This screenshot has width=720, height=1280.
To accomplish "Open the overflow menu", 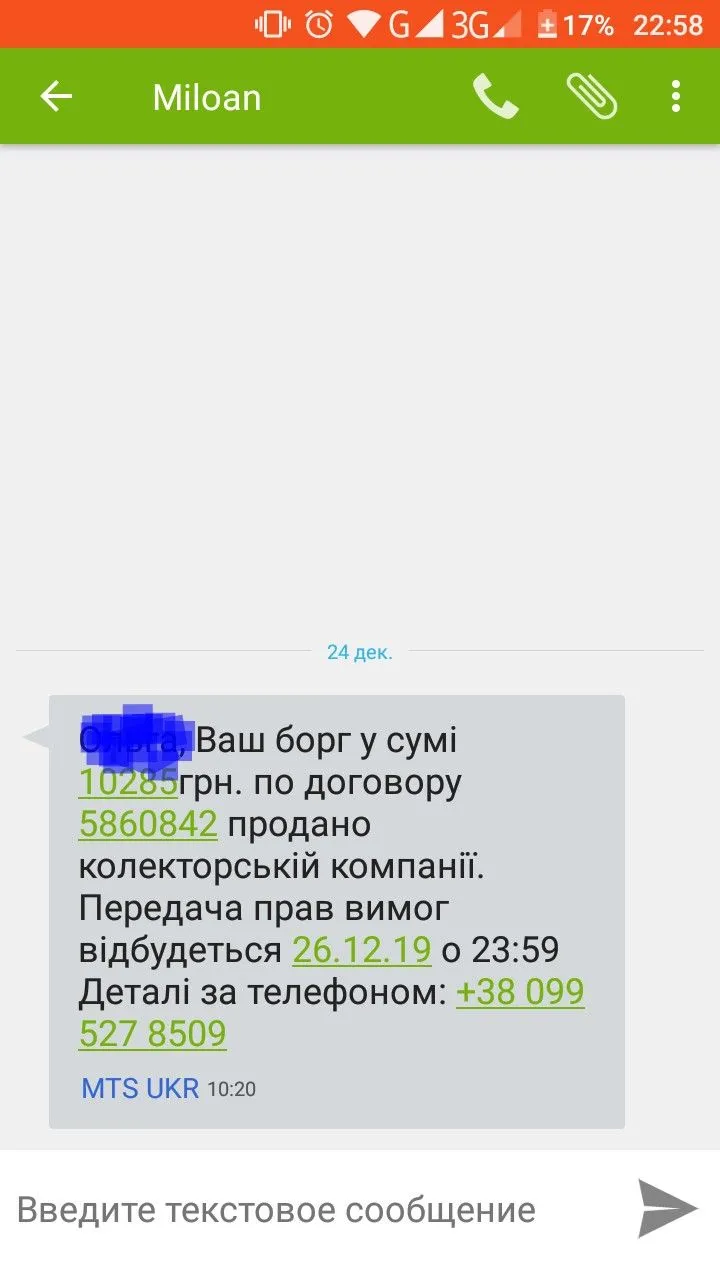I will (x=676, y=97).
